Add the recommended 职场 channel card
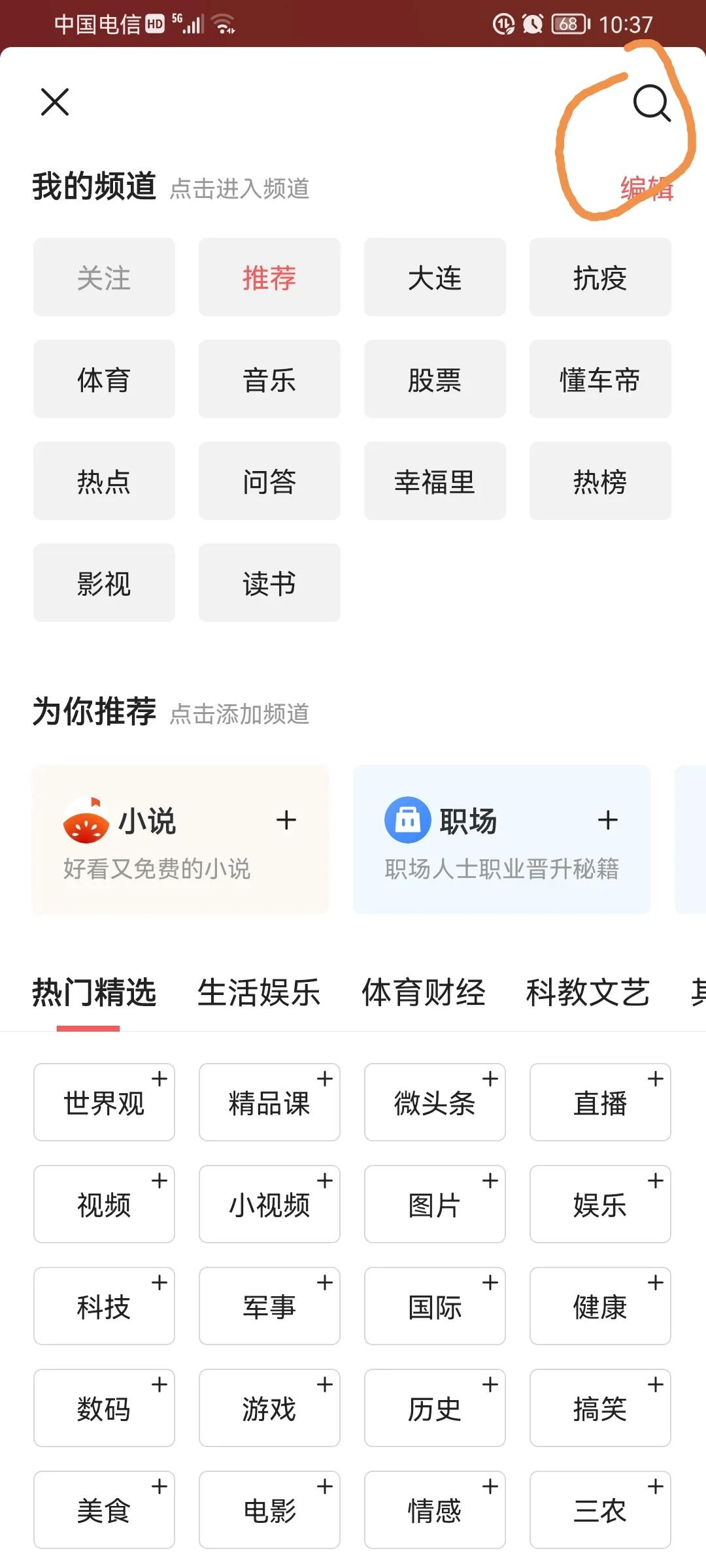Viewport: 706px width, 1568px height. [501, 840]
